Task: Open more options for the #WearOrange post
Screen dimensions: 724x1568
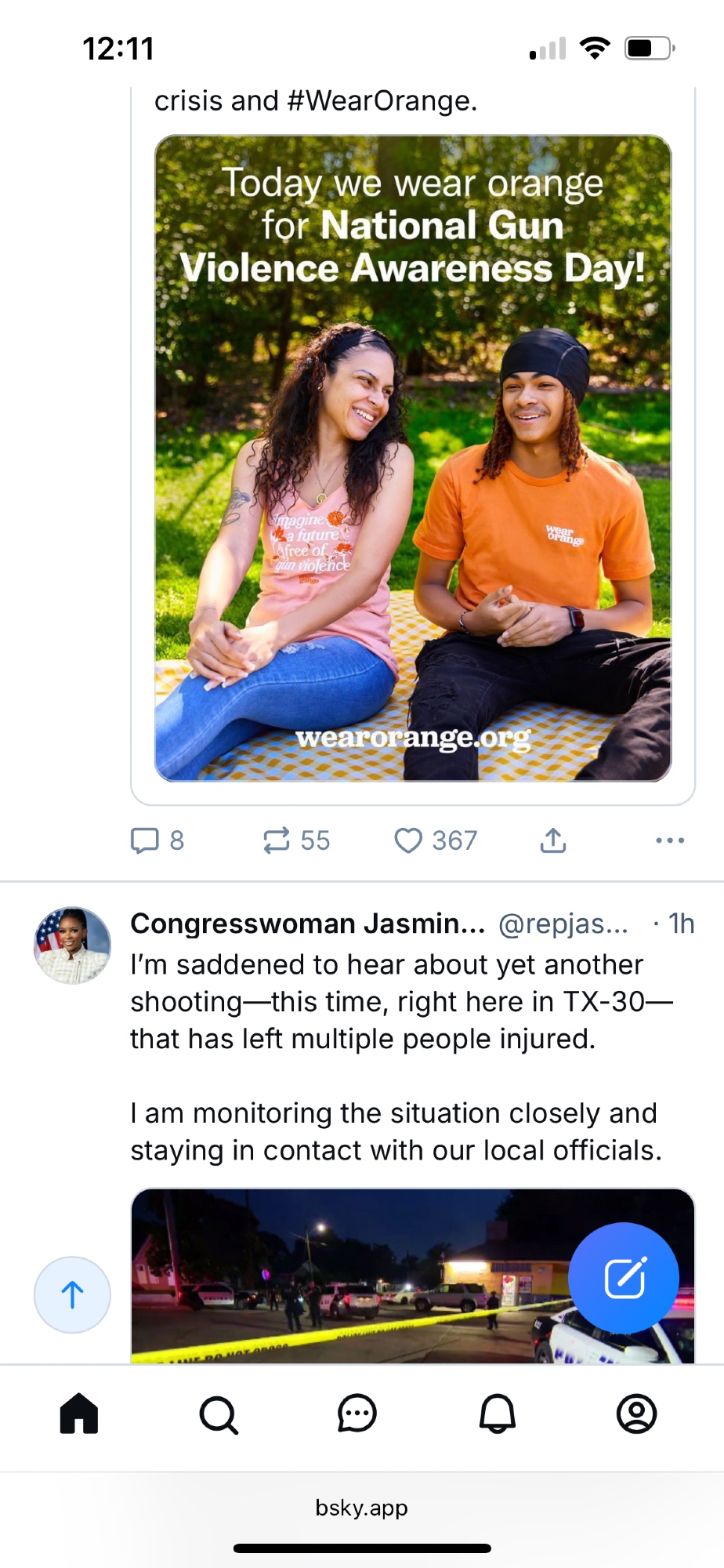Action: [670, 840]
